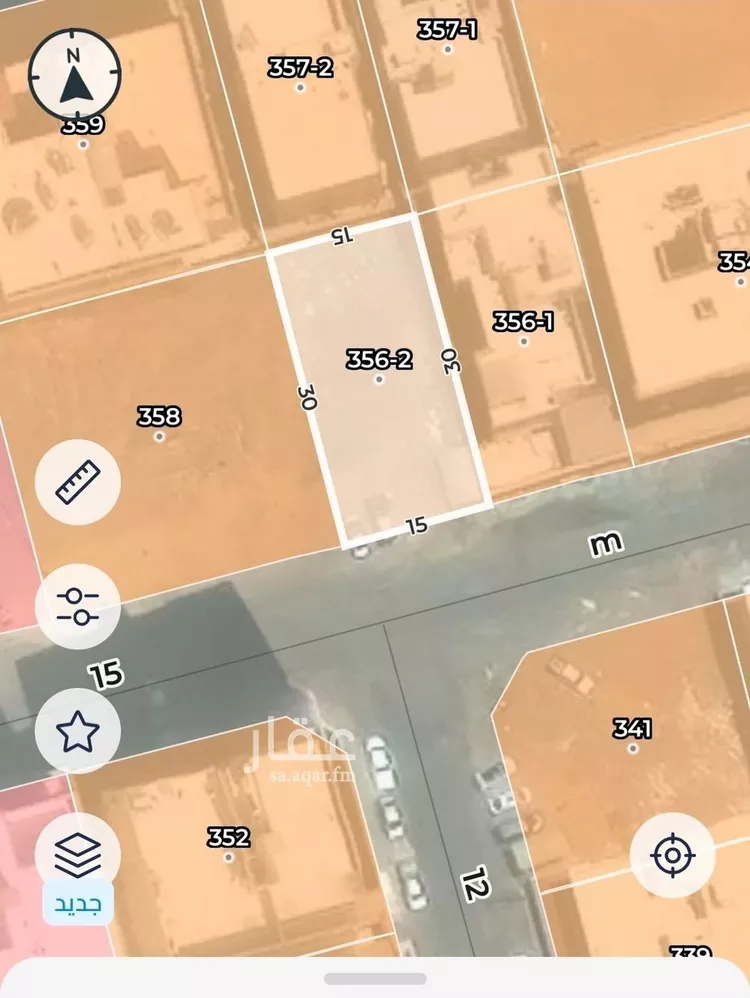The height and width of the screenshot is (998, 750).
Task: Open the map layers menu
Action: [x=78, y=856]
